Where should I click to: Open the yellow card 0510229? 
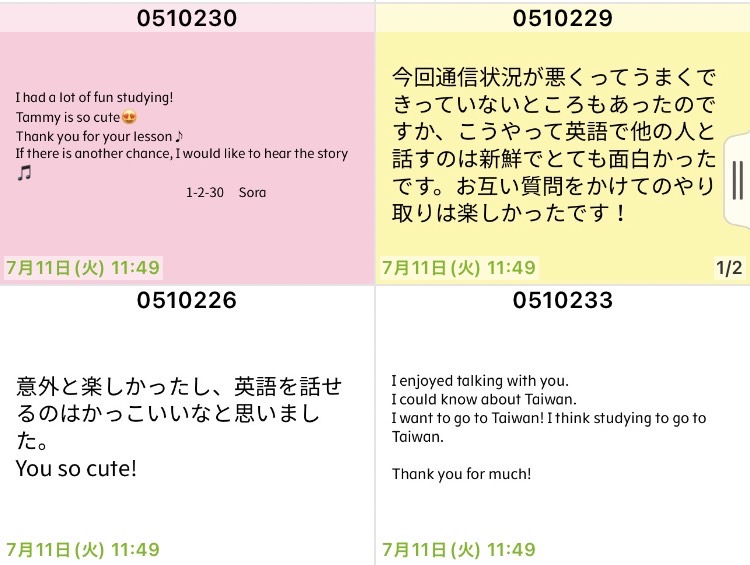pyautogui.click(x=550, y=150)
